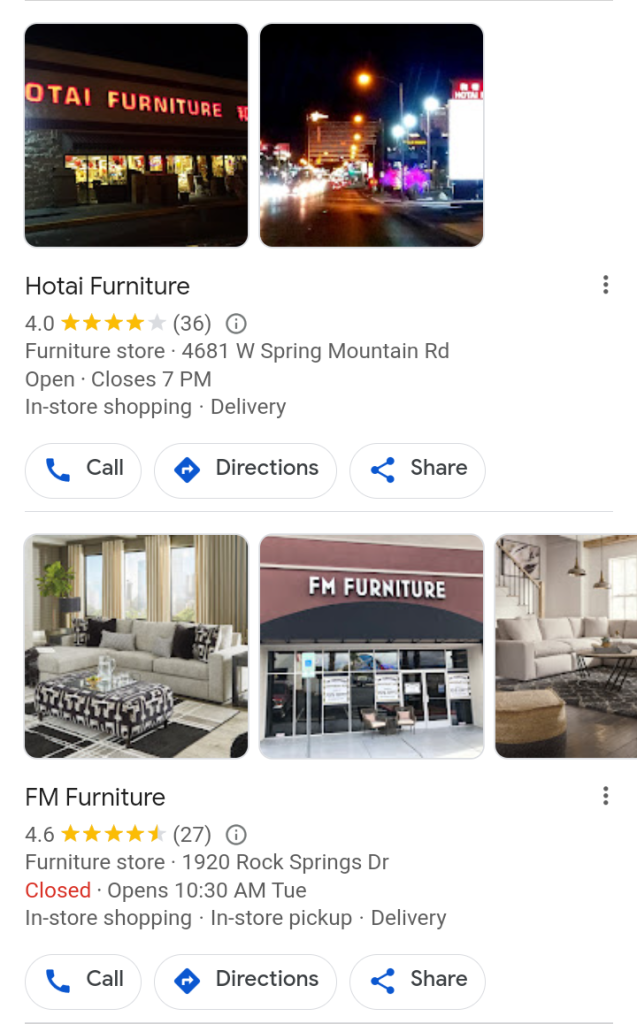Open the Hotai Furniture business listing

click(x=107, y=286)
